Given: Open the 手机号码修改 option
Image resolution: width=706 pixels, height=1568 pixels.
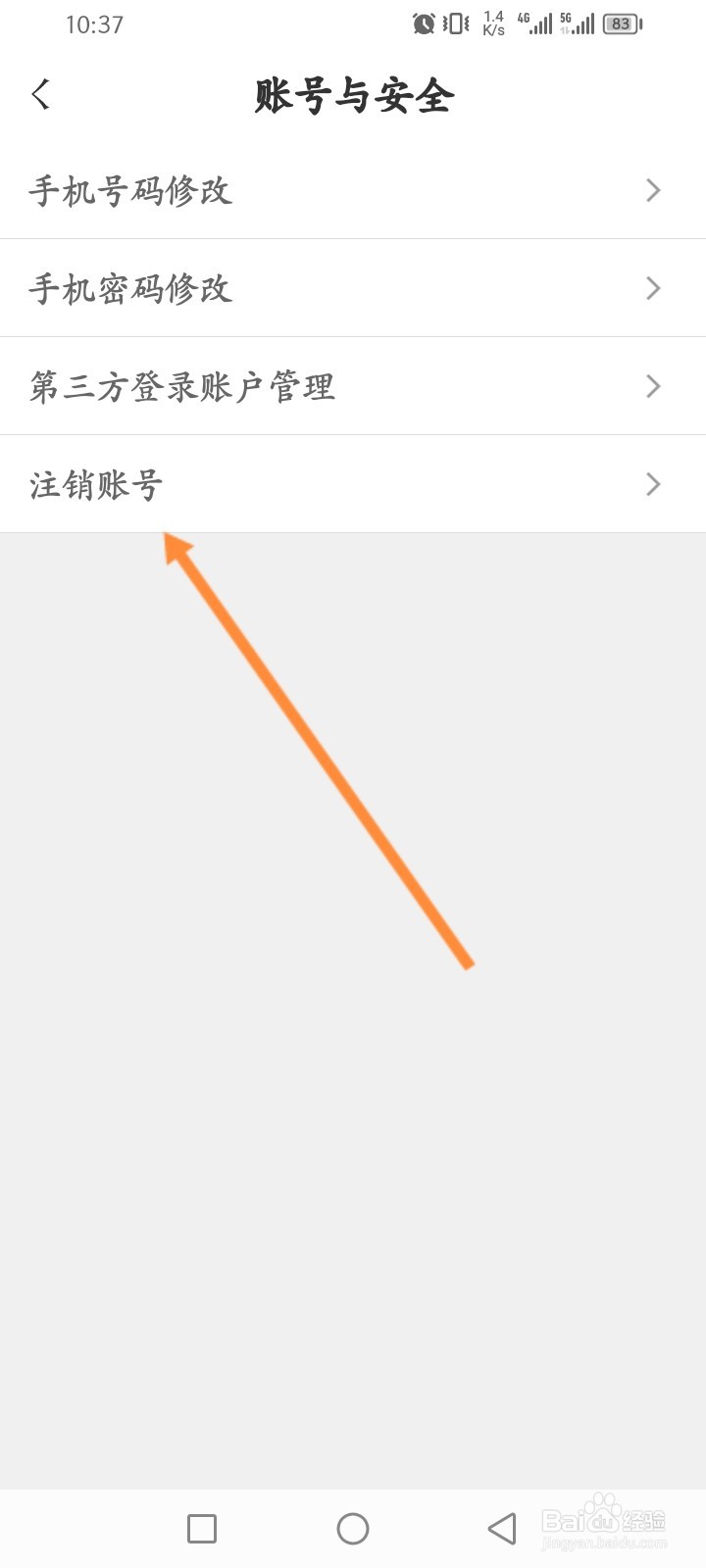Looking at the screenshot, I should [130, 190].
